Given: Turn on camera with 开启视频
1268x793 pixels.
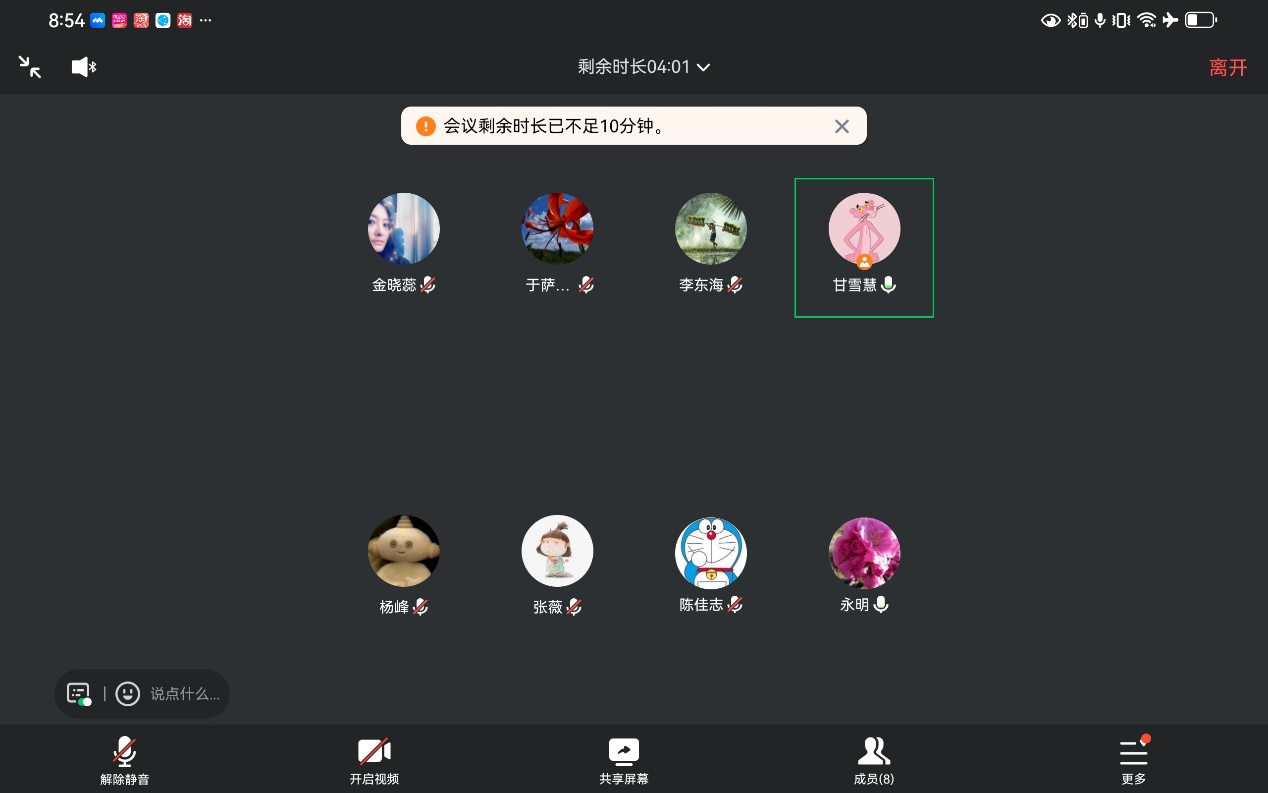Looking at the screenshot, I should pos(374,760).
